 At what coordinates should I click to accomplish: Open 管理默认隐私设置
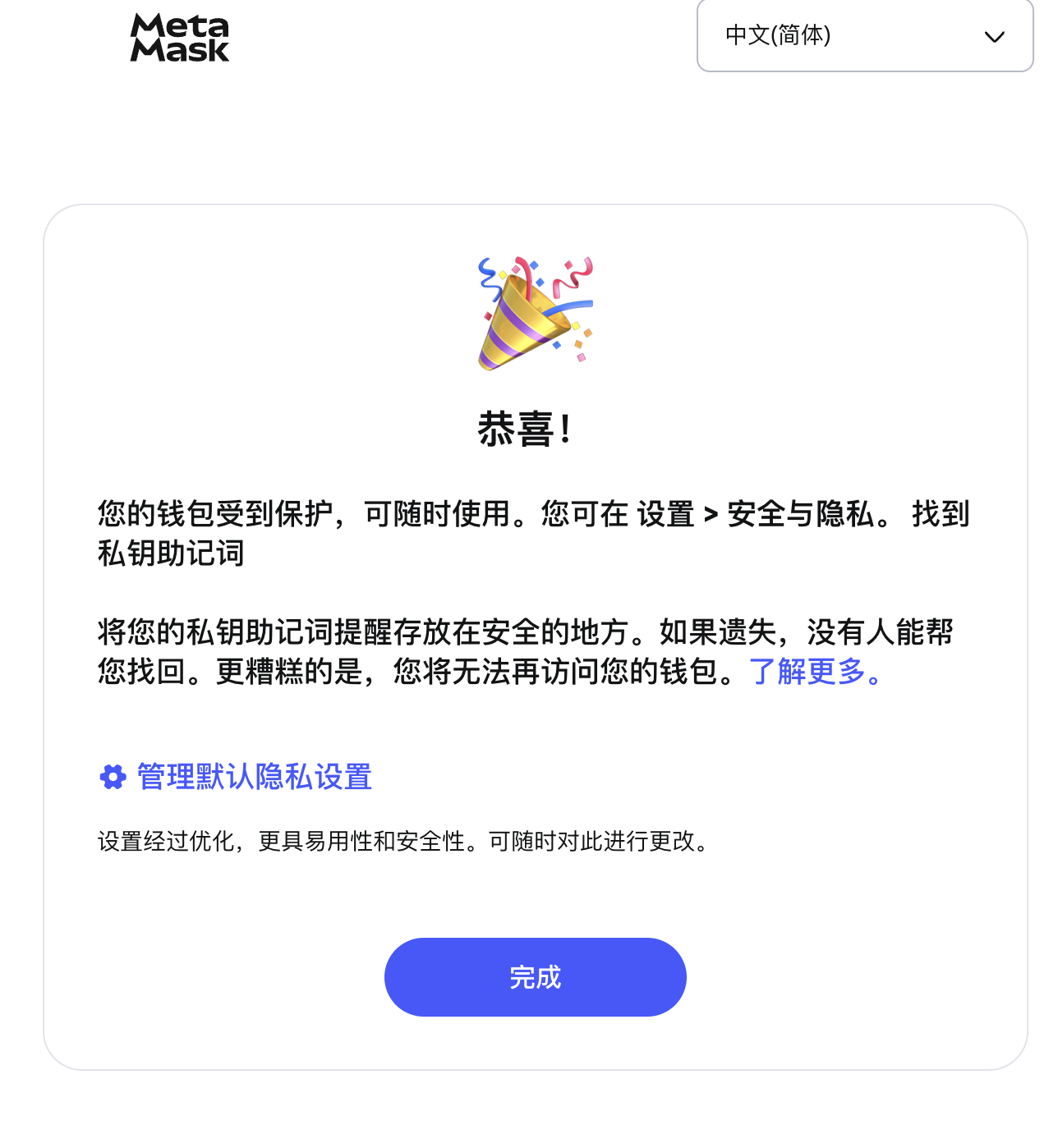click(253, 777)
